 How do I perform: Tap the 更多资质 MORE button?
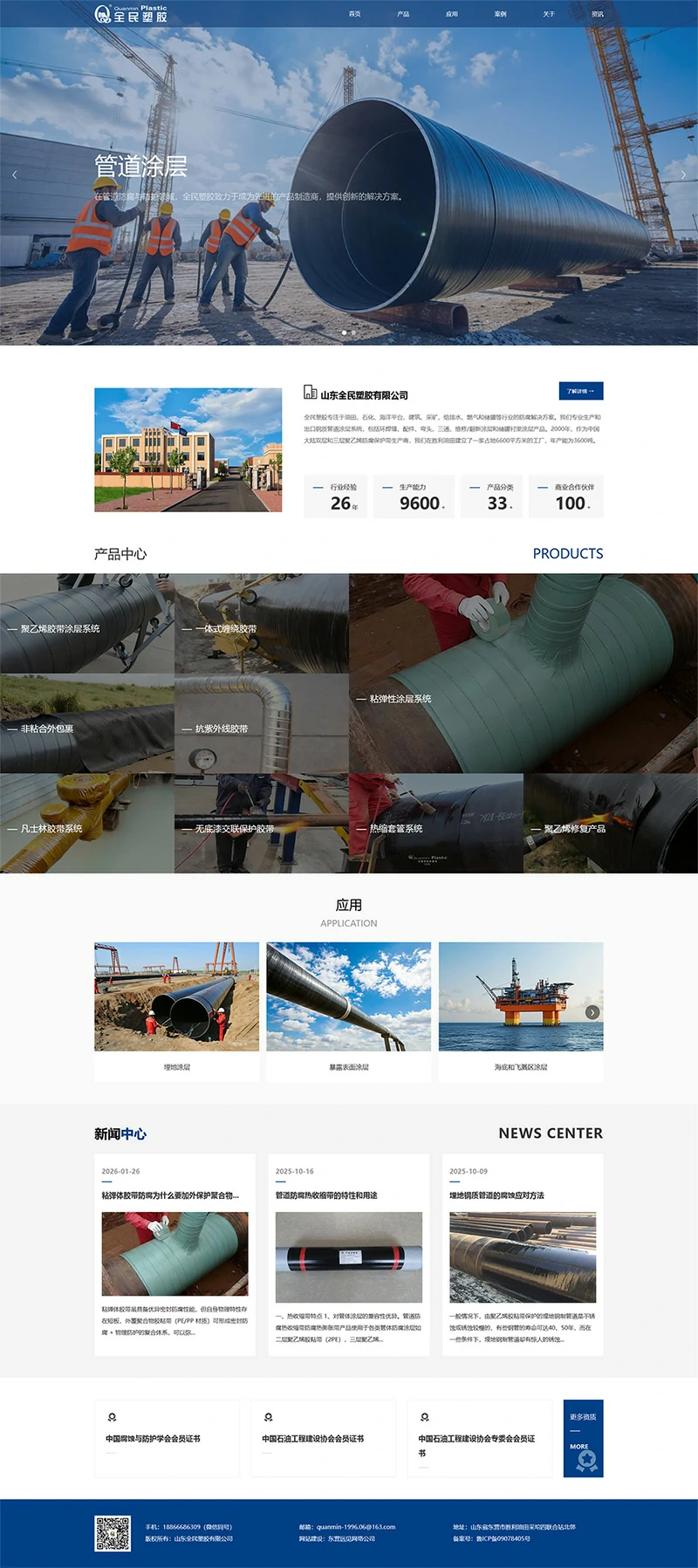click(583, 1438)
